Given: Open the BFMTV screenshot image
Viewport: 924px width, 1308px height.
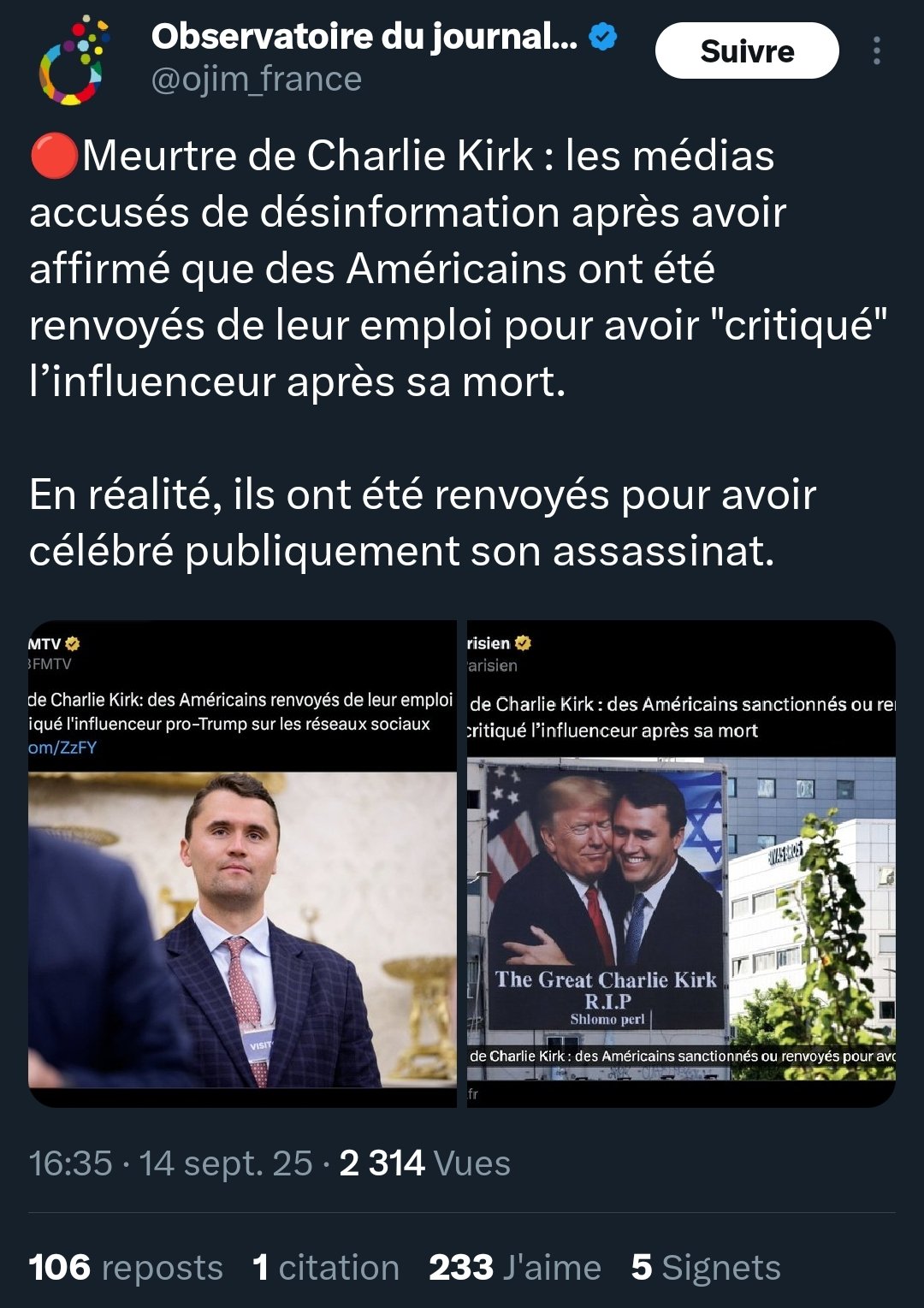Looking at the screenshot, I should pos(242,864).
